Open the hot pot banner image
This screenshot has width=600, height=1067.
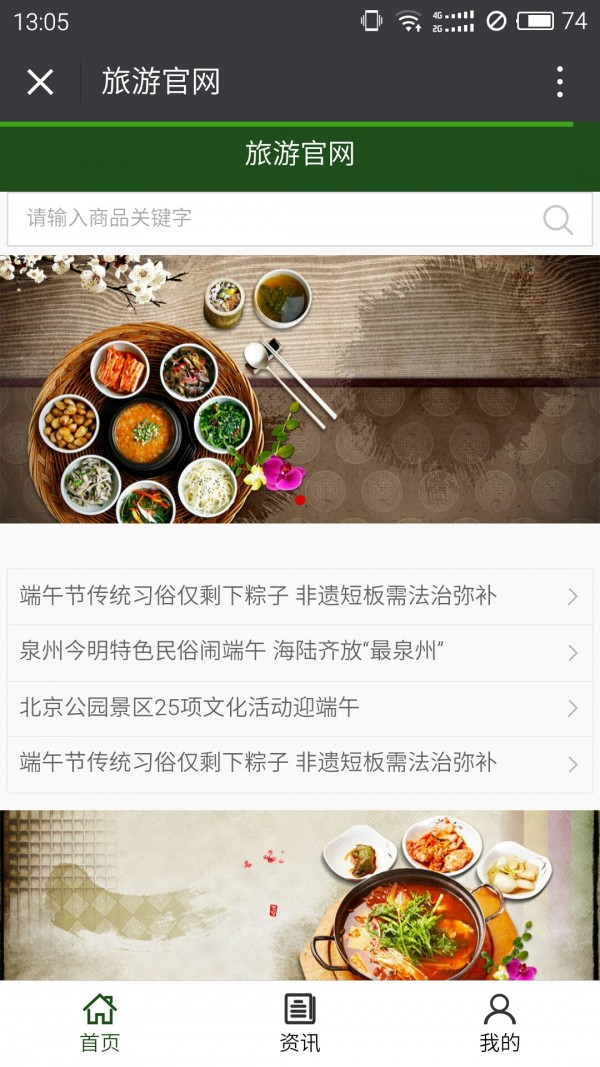click(x=300, y=895)
